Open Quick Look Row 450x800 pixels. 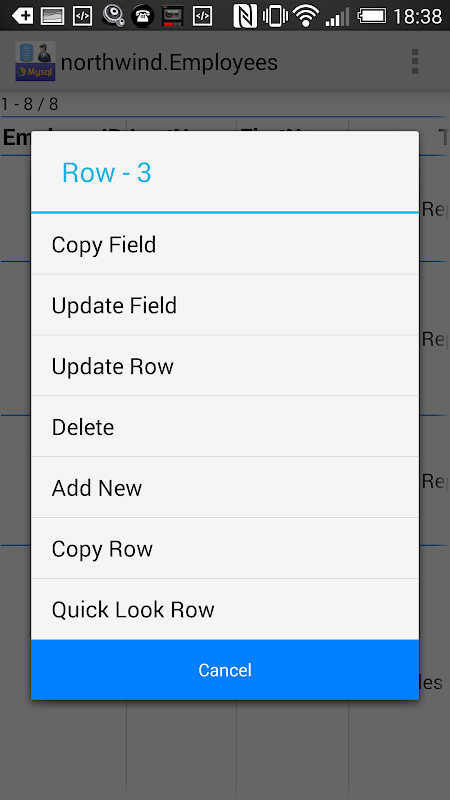click(225, 609)
